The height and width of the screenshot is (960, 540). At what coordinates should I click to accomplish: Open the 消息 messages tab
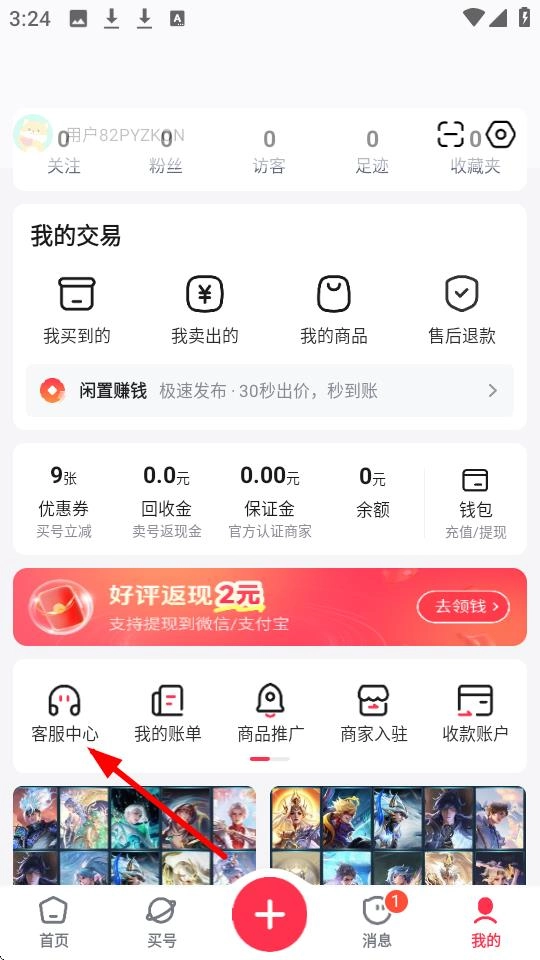(378, 922)
